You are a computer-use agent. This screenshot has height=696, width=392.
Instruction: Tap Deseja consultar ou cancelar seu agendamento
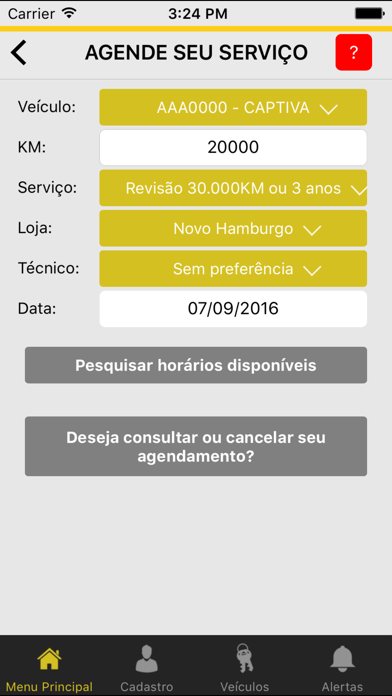point(196,447)
